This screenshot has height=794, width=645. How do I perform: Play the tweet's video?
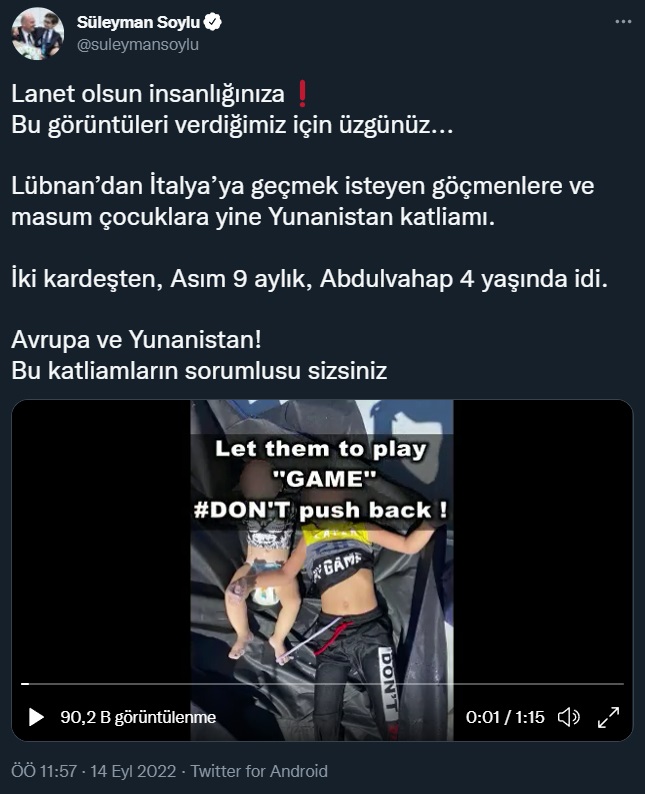(36, 717)
